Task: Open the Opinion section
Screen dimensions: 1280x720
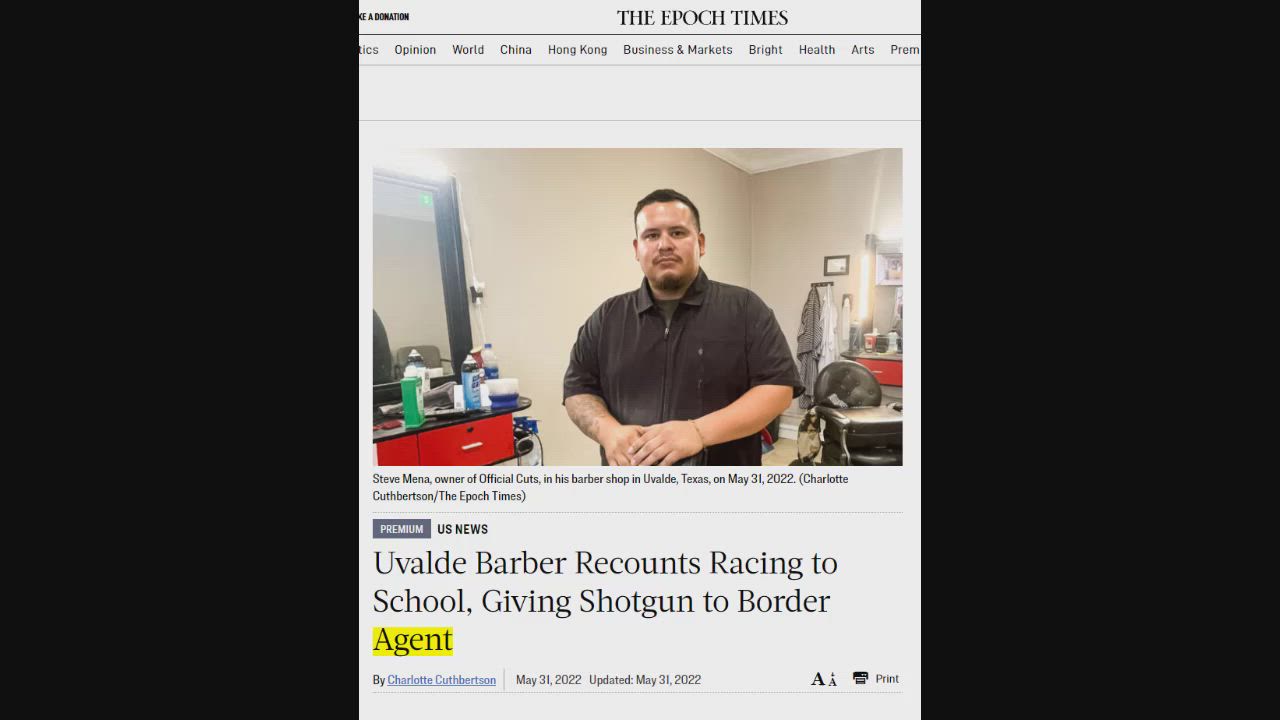Action: click(x=415, y=50)
